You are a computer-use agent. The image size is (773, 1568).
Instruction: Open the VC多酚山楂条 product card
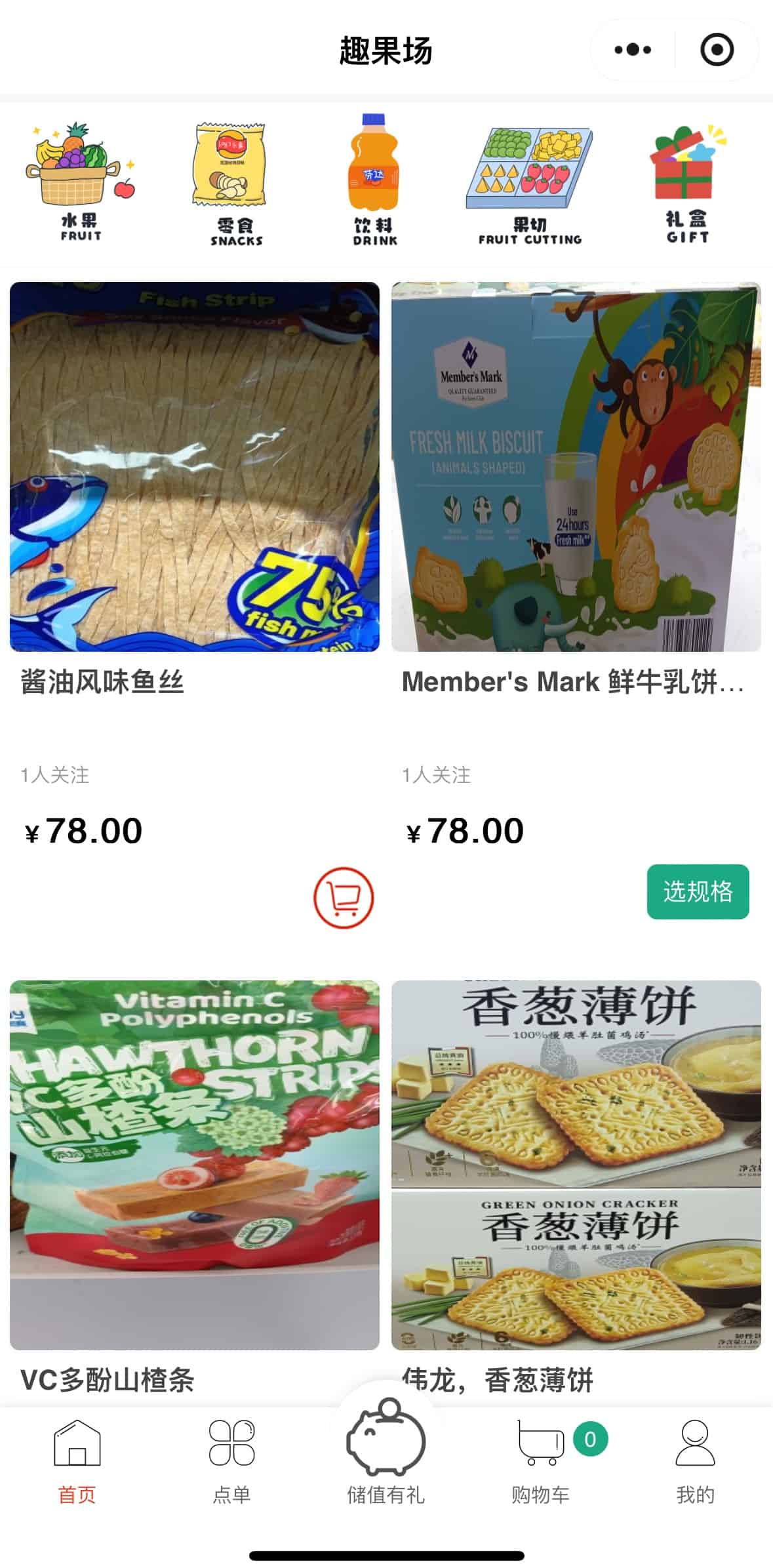point(194,1164)
